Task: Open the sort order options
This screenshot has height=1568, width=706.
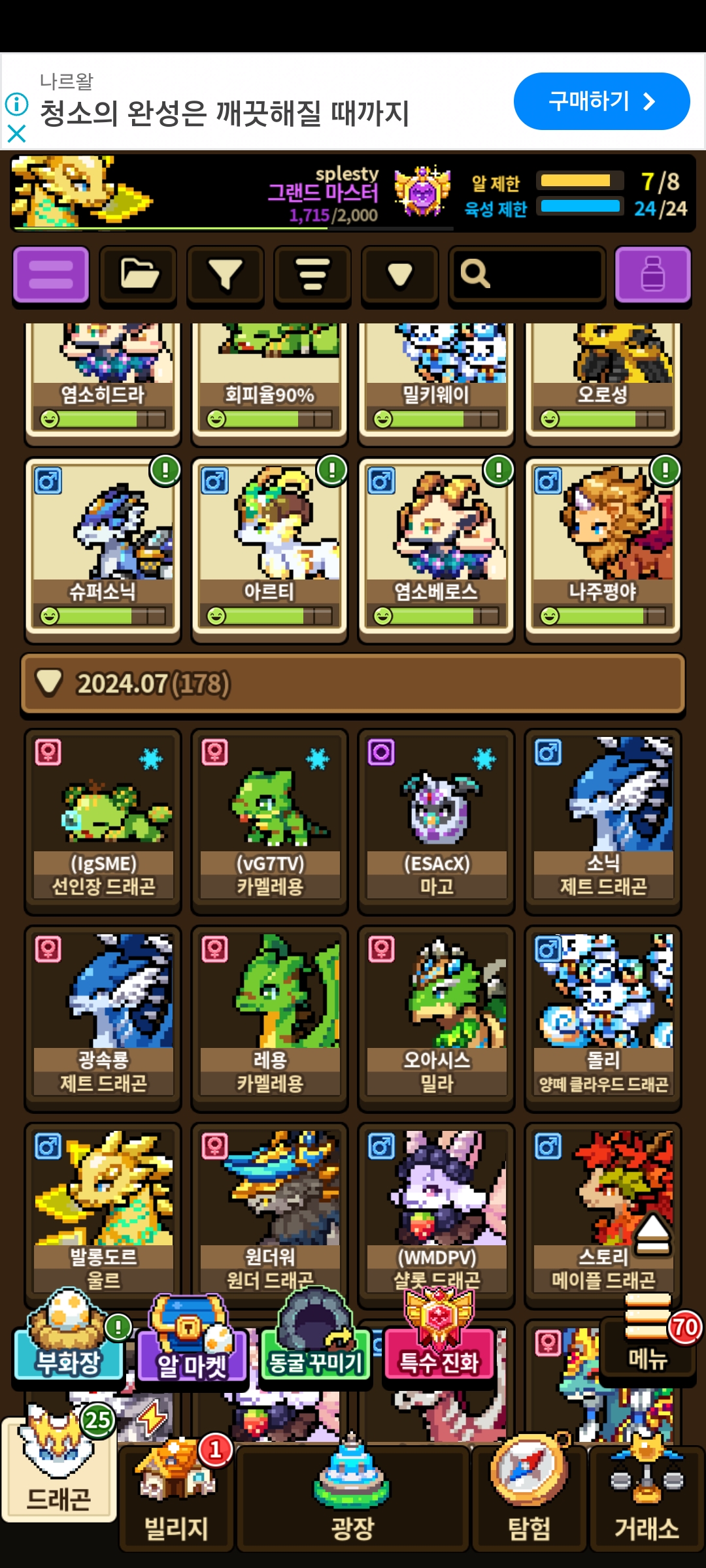Action: tap(312, 274)
